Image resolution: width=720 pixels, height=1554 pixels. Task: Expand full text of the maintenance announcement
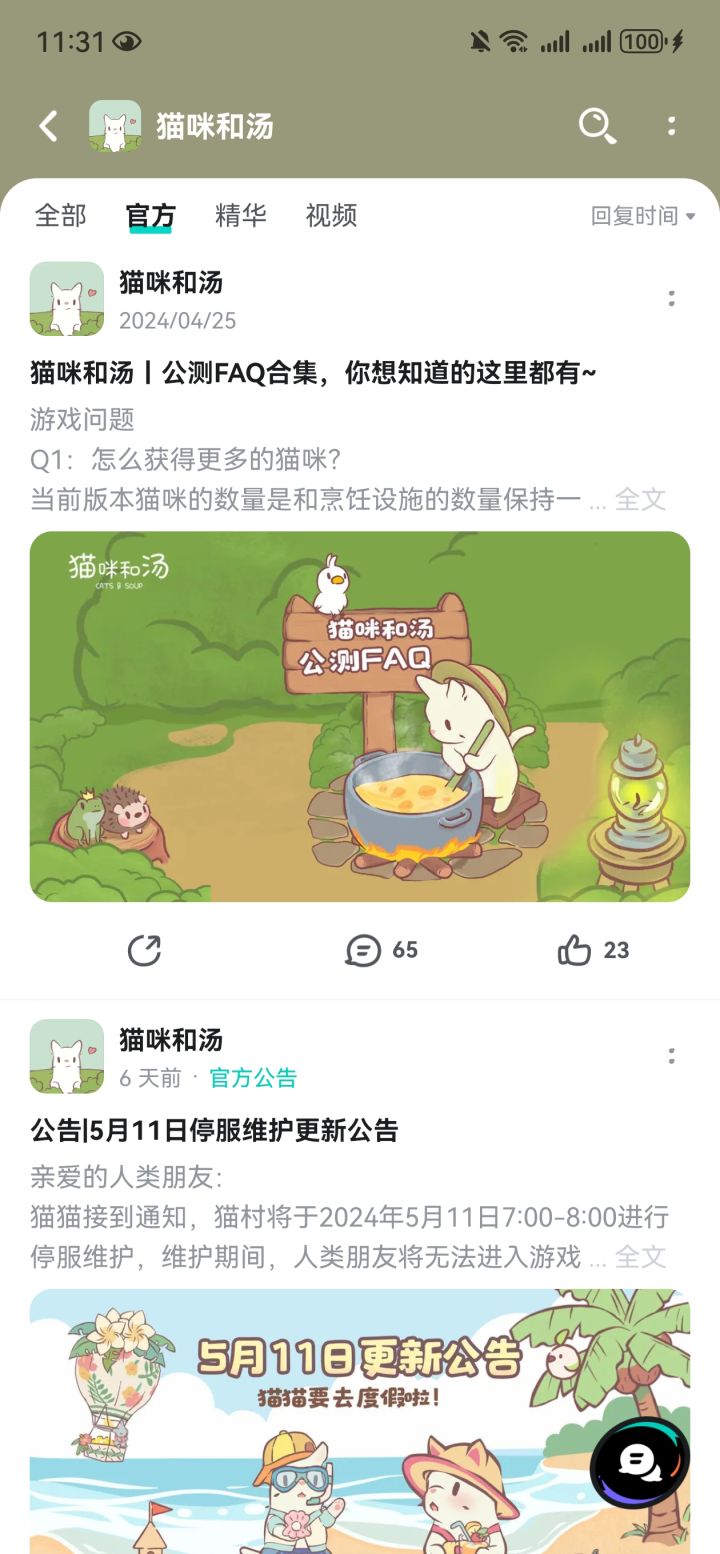coord(640,1256)
